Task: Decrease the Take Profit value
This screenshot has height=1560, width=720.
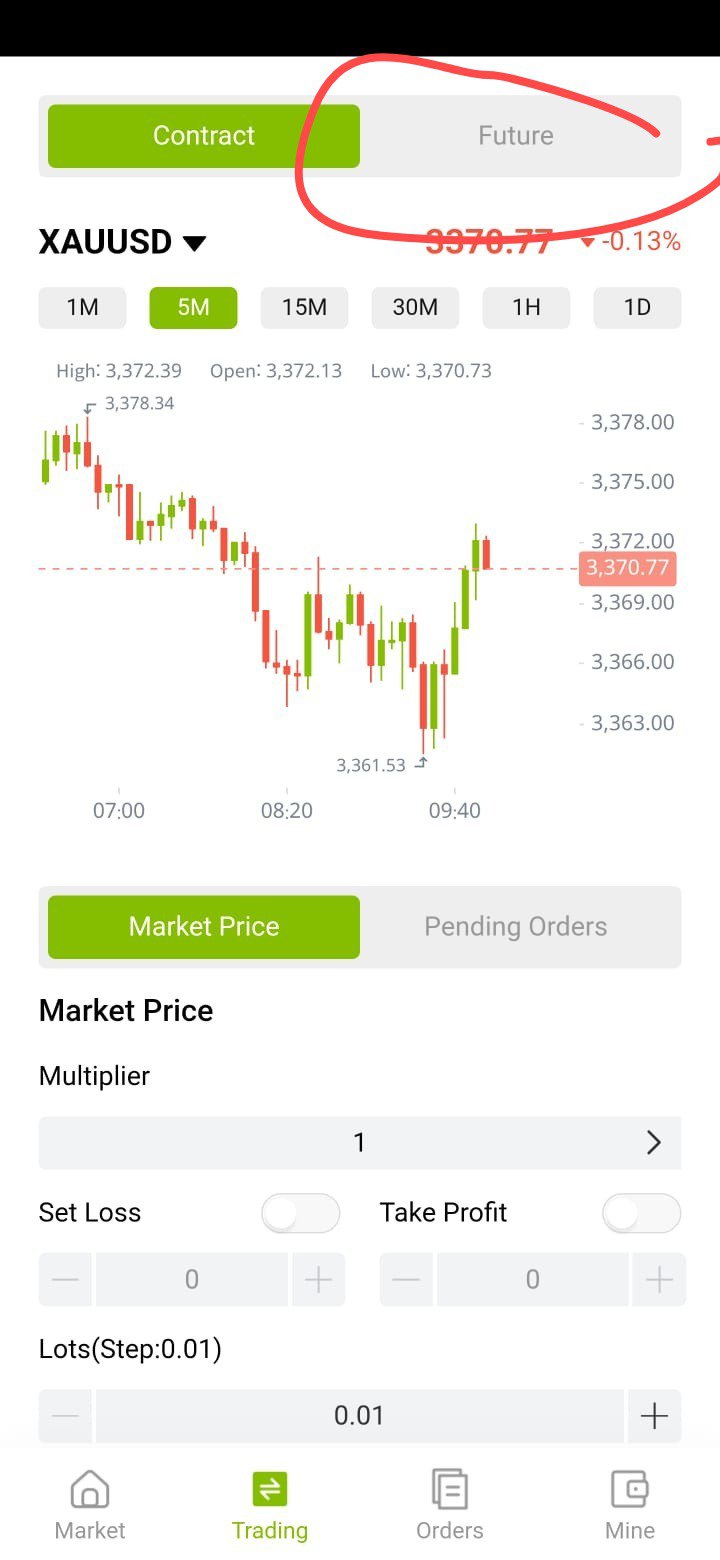Action: [x=406, y=1280]
